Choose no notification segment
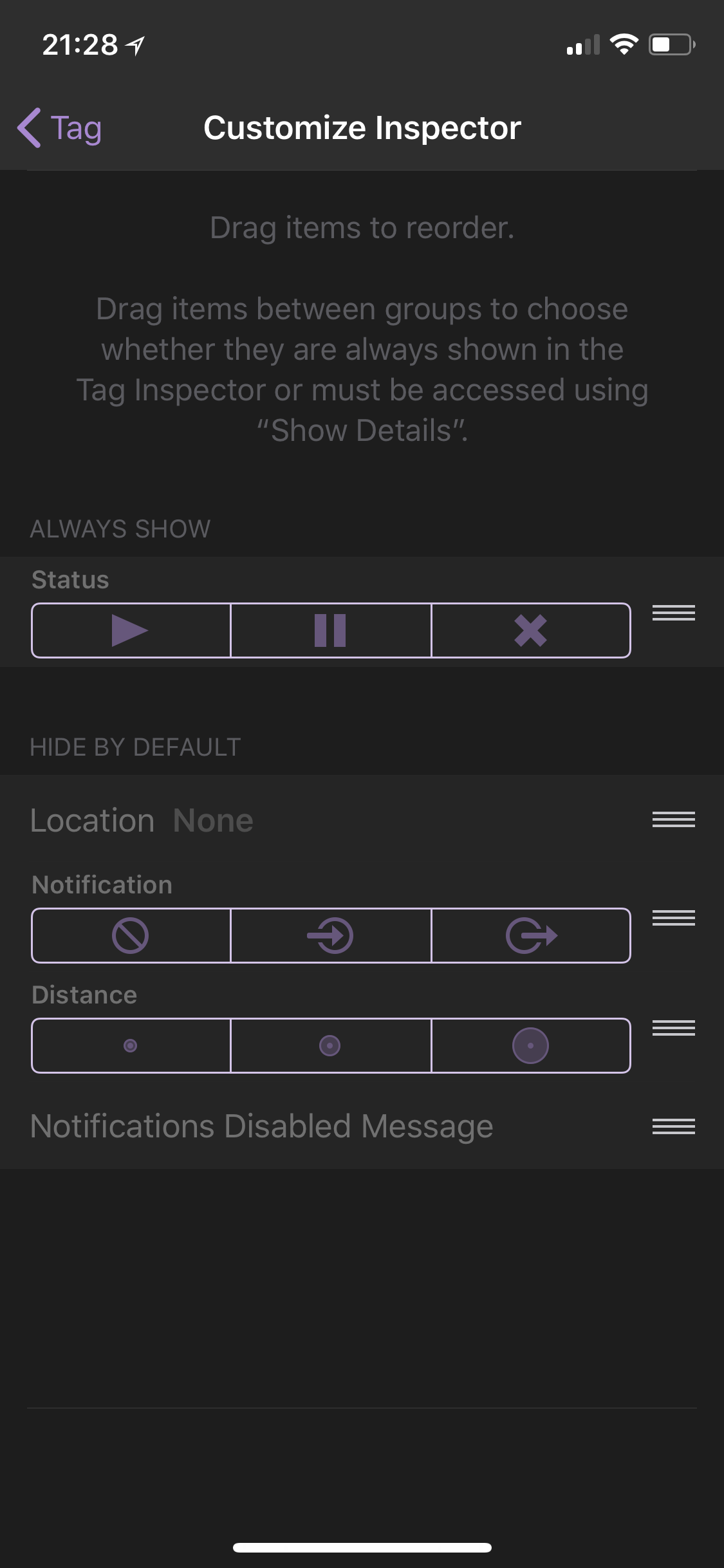Screen dimensions: 724x1568 click(131, 935)
